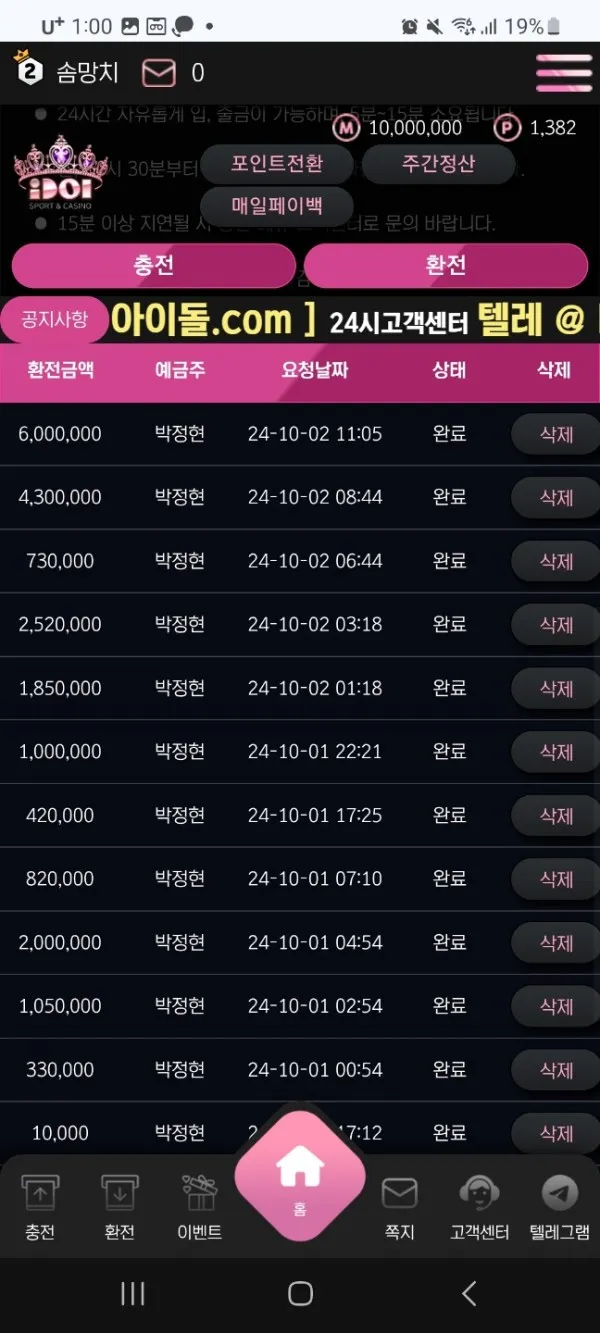This screenshot has width=600, height=1333.
Task: Delete the 2,000,000 withdrawal entry
Action: point(556,942)
